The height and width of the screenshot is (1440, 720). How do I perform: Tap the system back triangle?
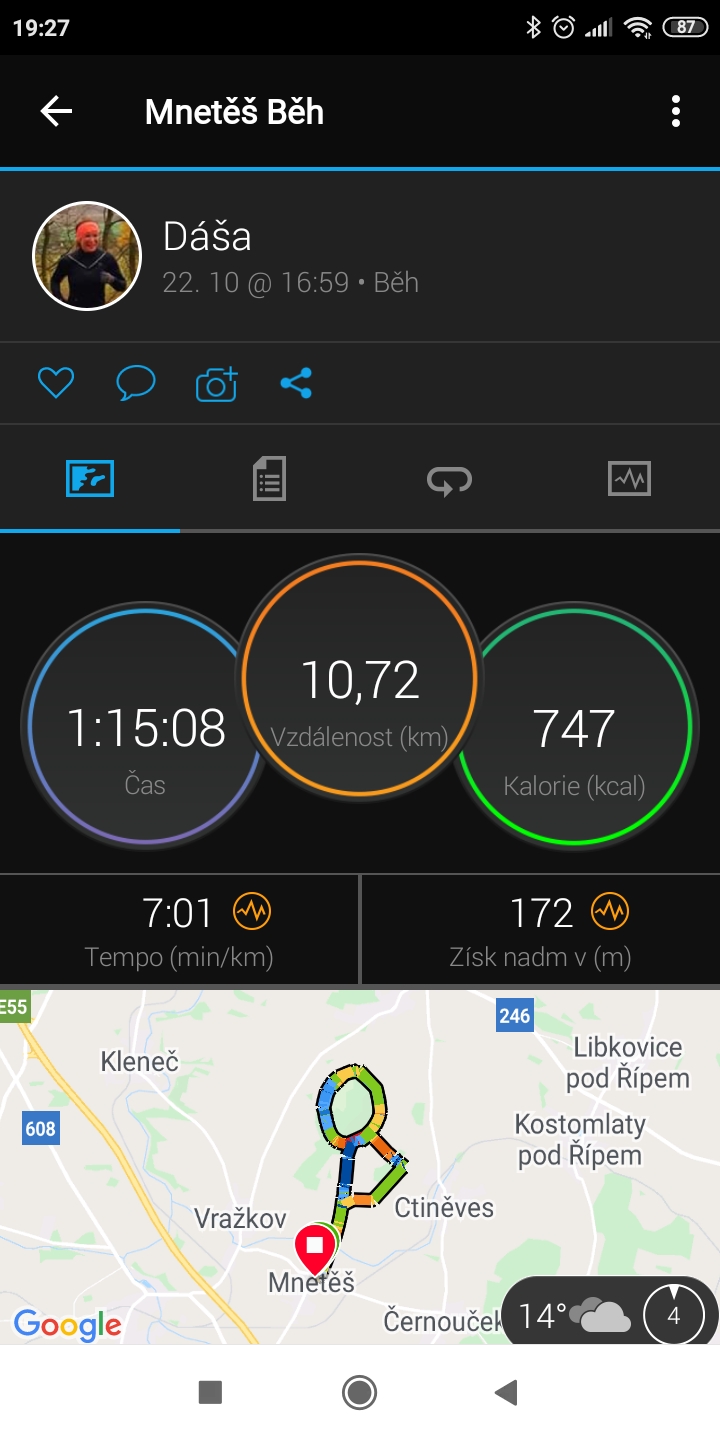pos(507,1392)
